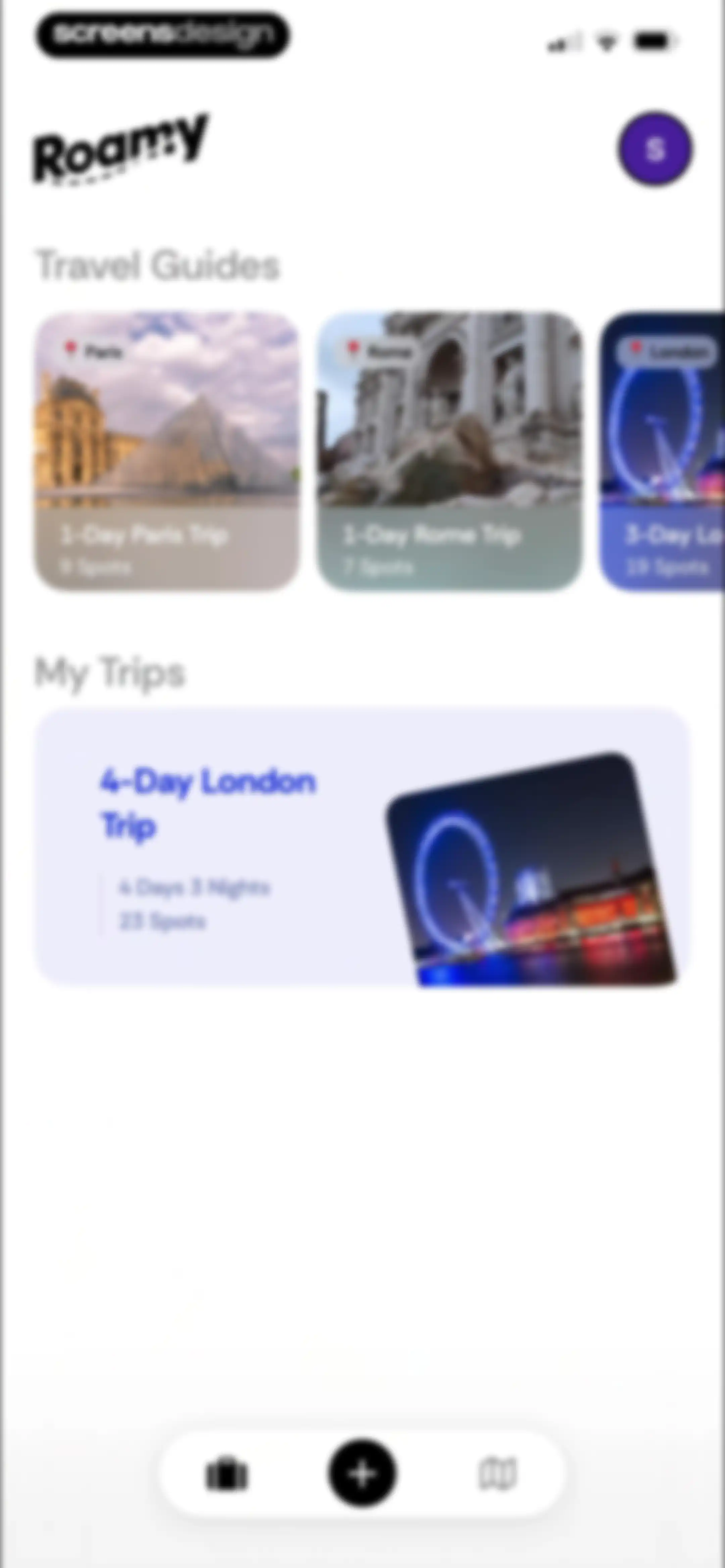This screenshot has height=1568, width=725.
Task: Switch to the map tab
Action: coord(498,1474)
